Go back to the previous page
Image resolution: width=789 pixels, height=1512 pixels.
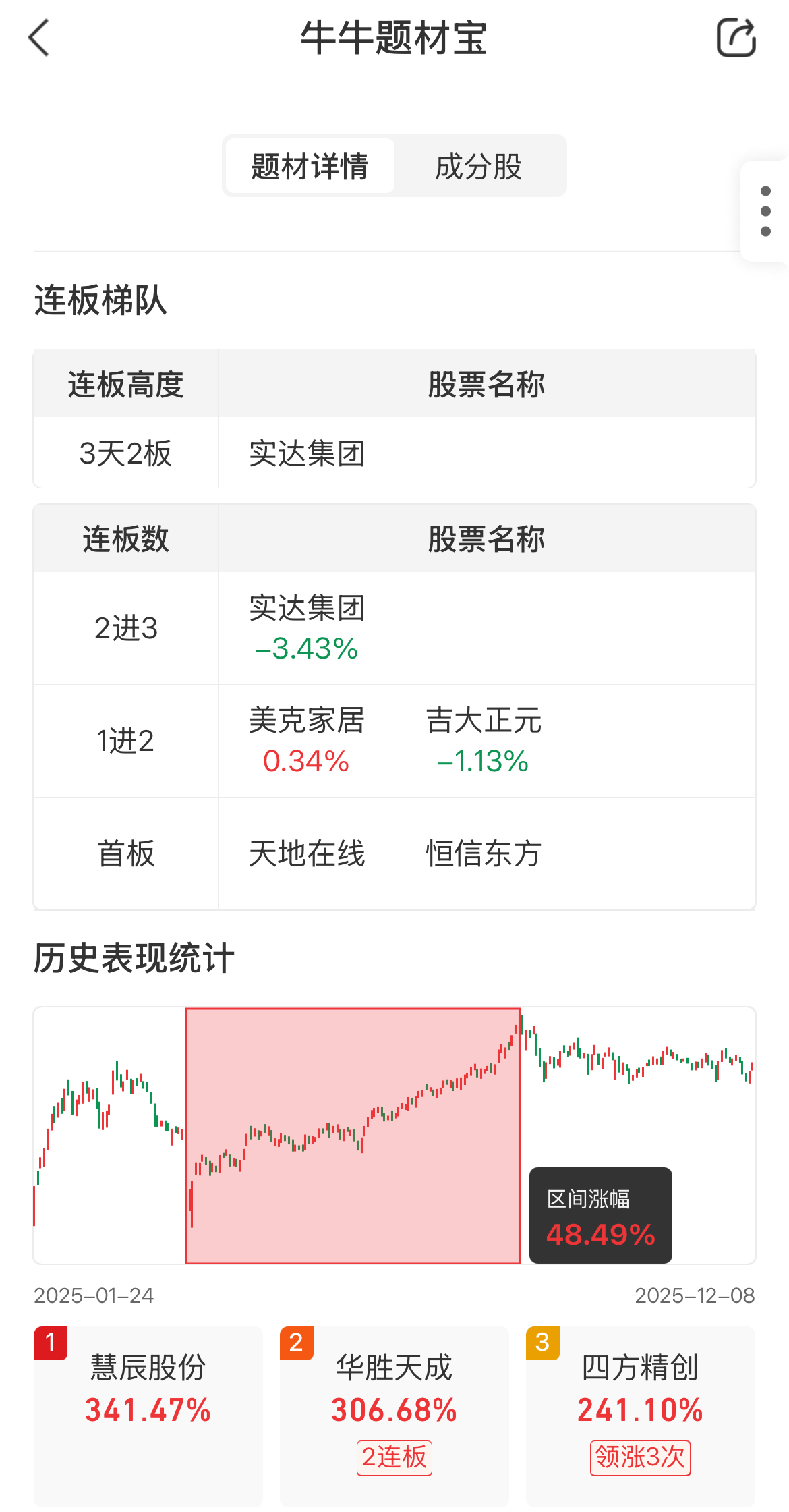[39, 38]
